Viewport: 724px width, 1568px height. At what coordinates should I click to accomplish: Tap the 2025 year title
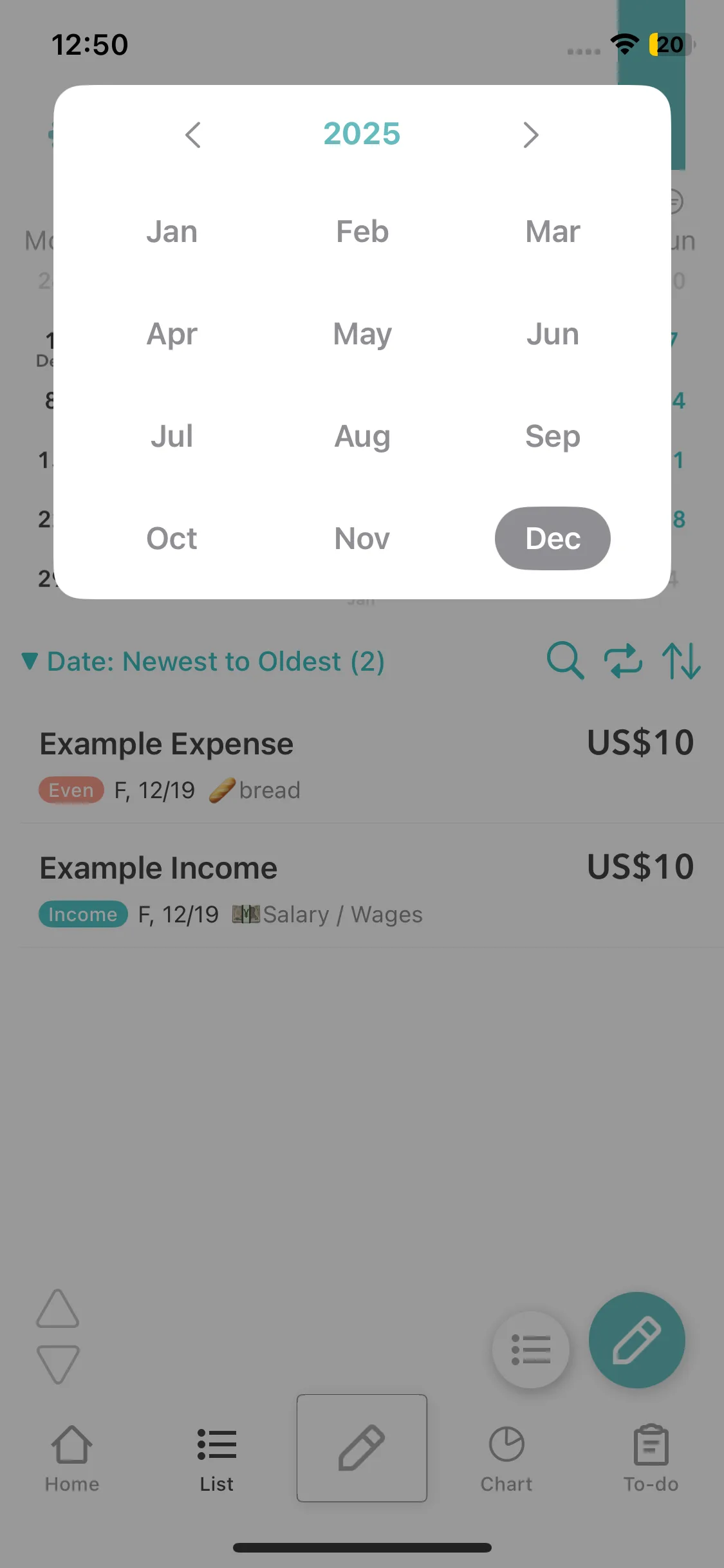(x=362, y=134)
